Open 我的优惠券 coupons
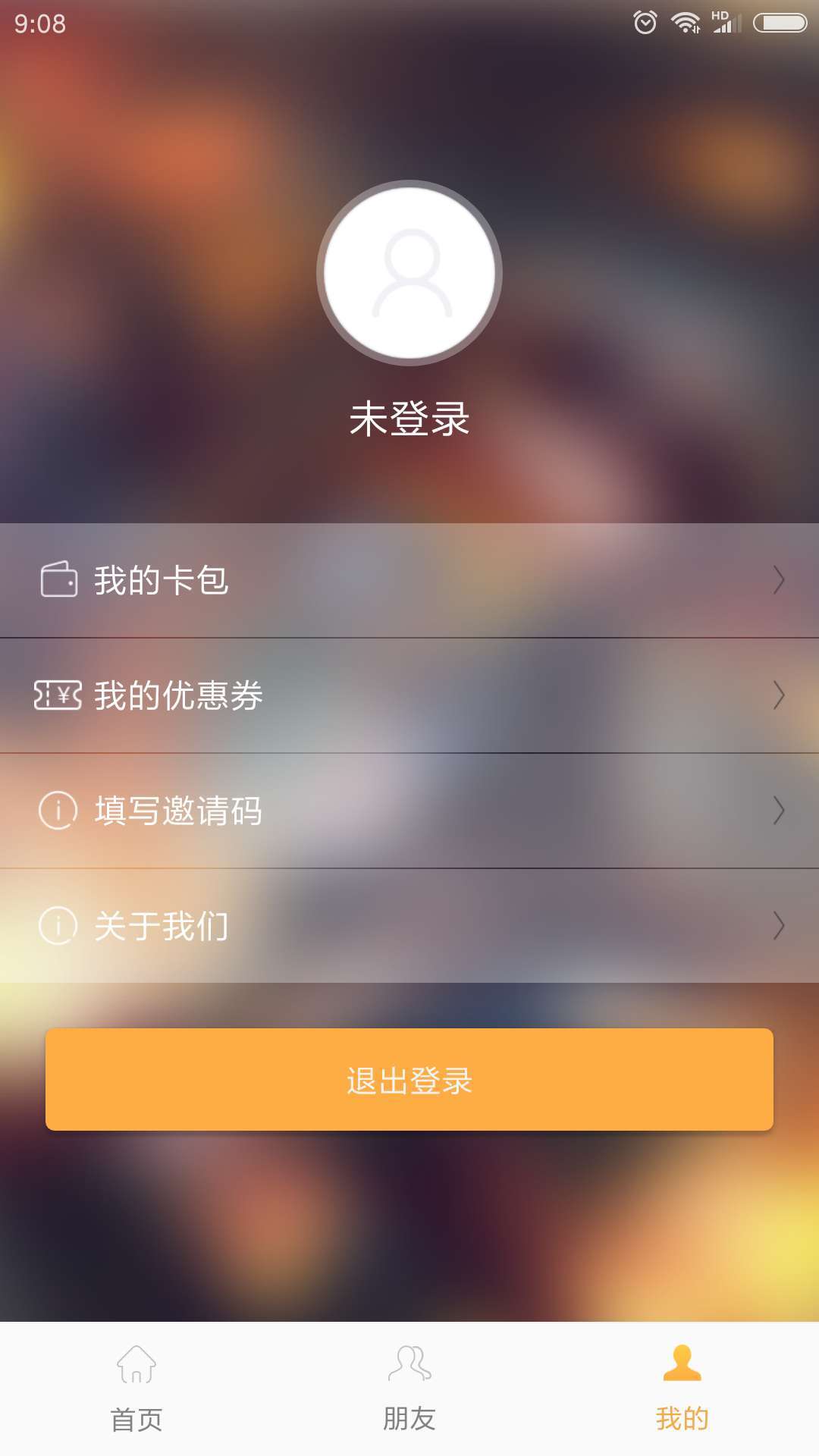This screenshot has height=1456, width=819. pos(409,695)
